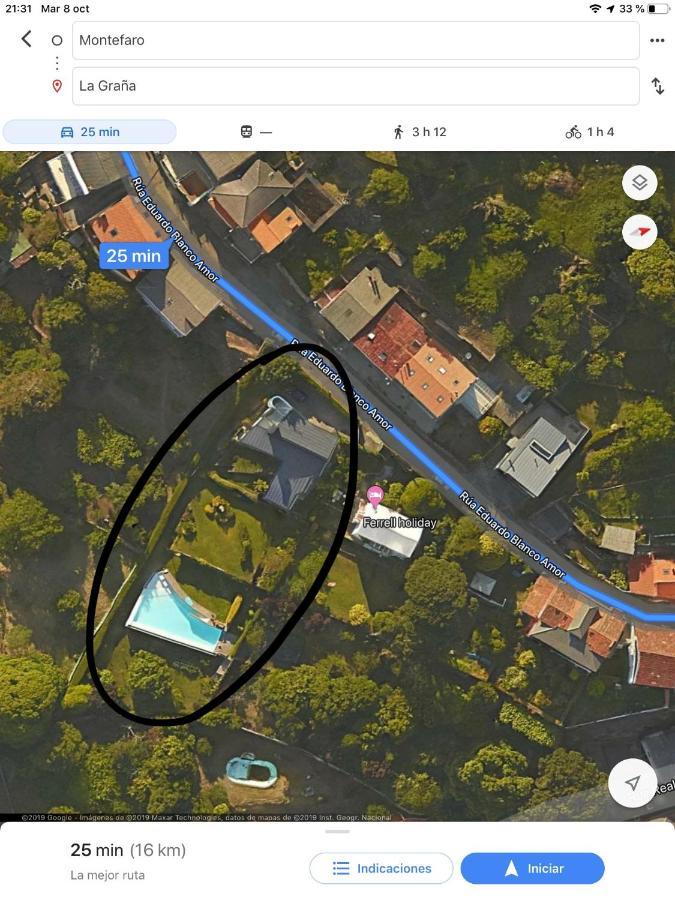This screenshot has width=675, height=900.
Task: Swap origin and destination
Action: click(657, 86)
